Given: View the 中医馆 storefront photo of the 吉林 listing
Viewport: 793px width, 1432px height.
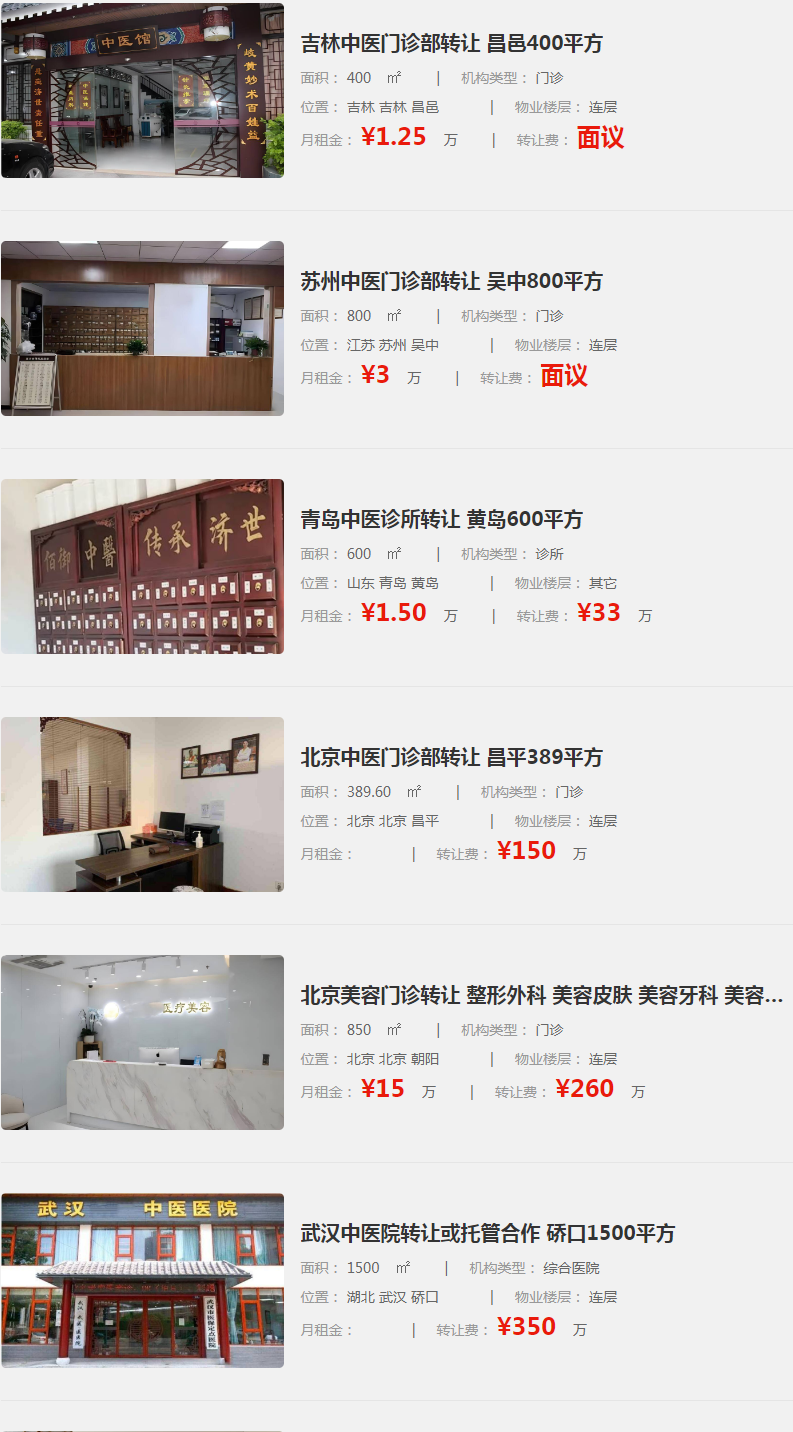Looking at the screenshot, I should (142, 91).
